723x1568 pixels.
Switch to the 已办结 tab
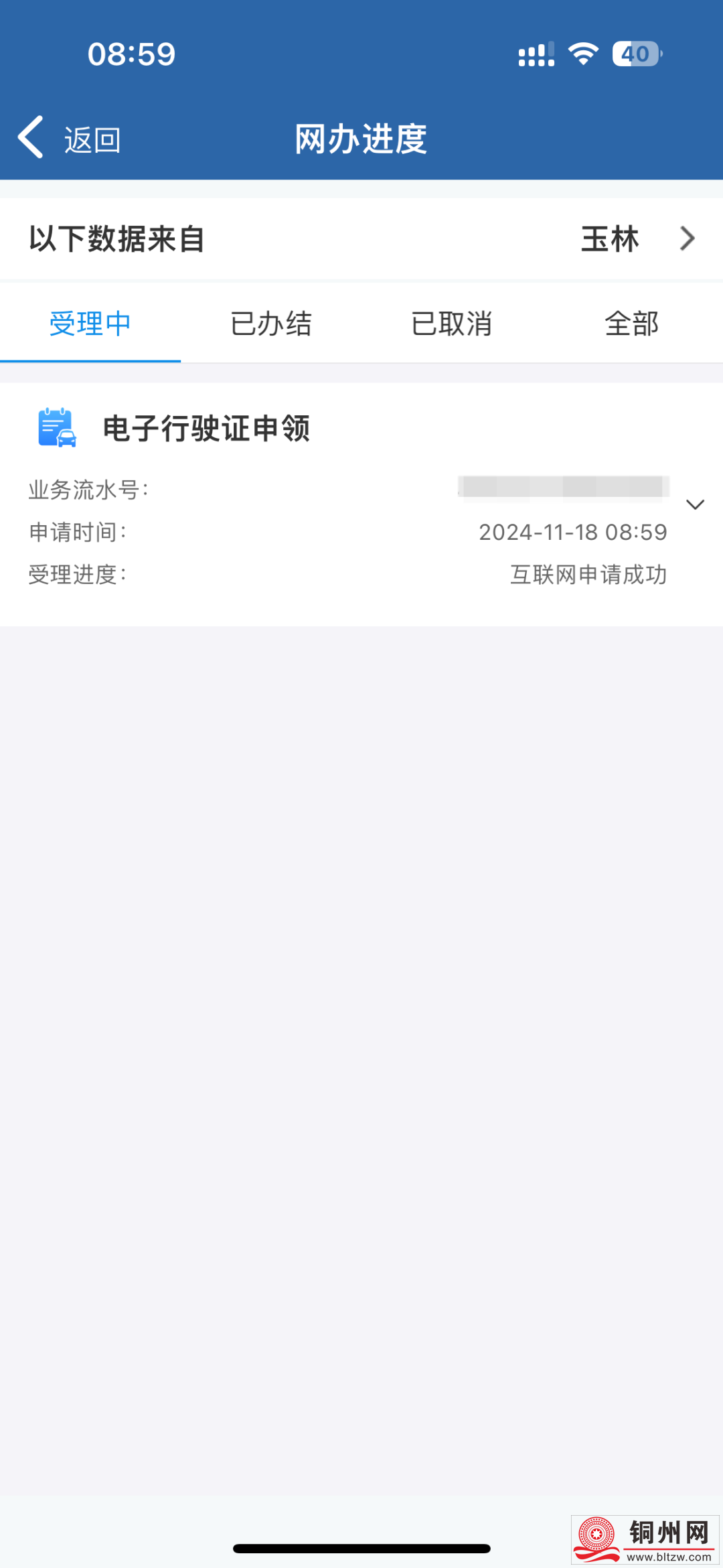click(271, 324)
